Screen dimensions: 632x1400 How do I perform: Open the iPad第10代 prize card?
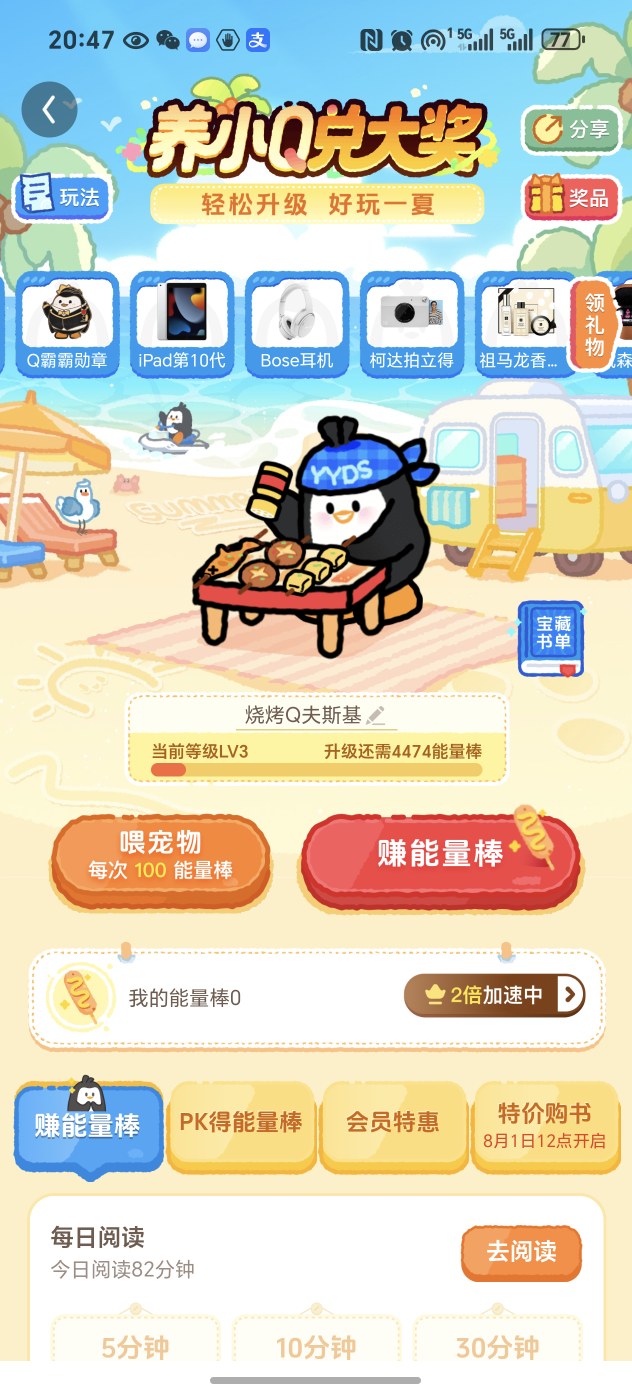pos(182,324)
